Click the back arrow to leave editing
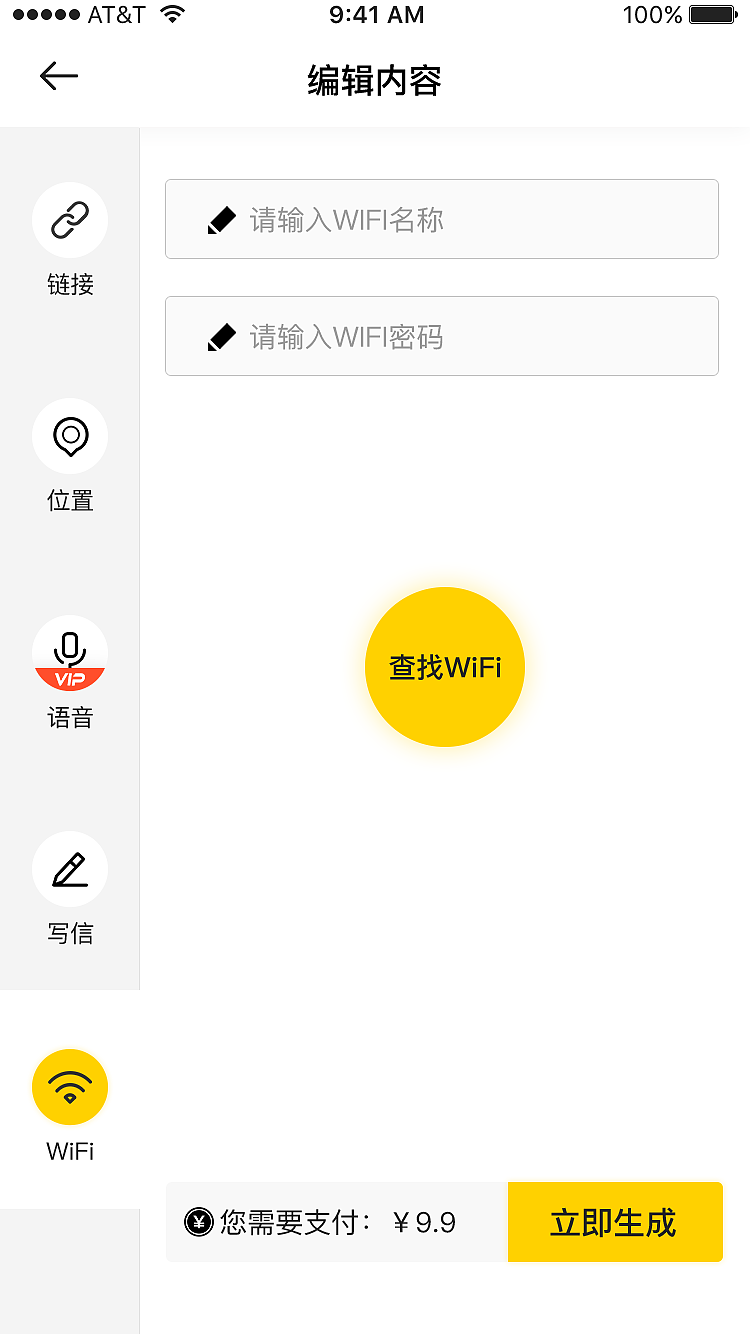This screenshot has width=750, height=1334. pyautogui.click(x=58, y=76)
